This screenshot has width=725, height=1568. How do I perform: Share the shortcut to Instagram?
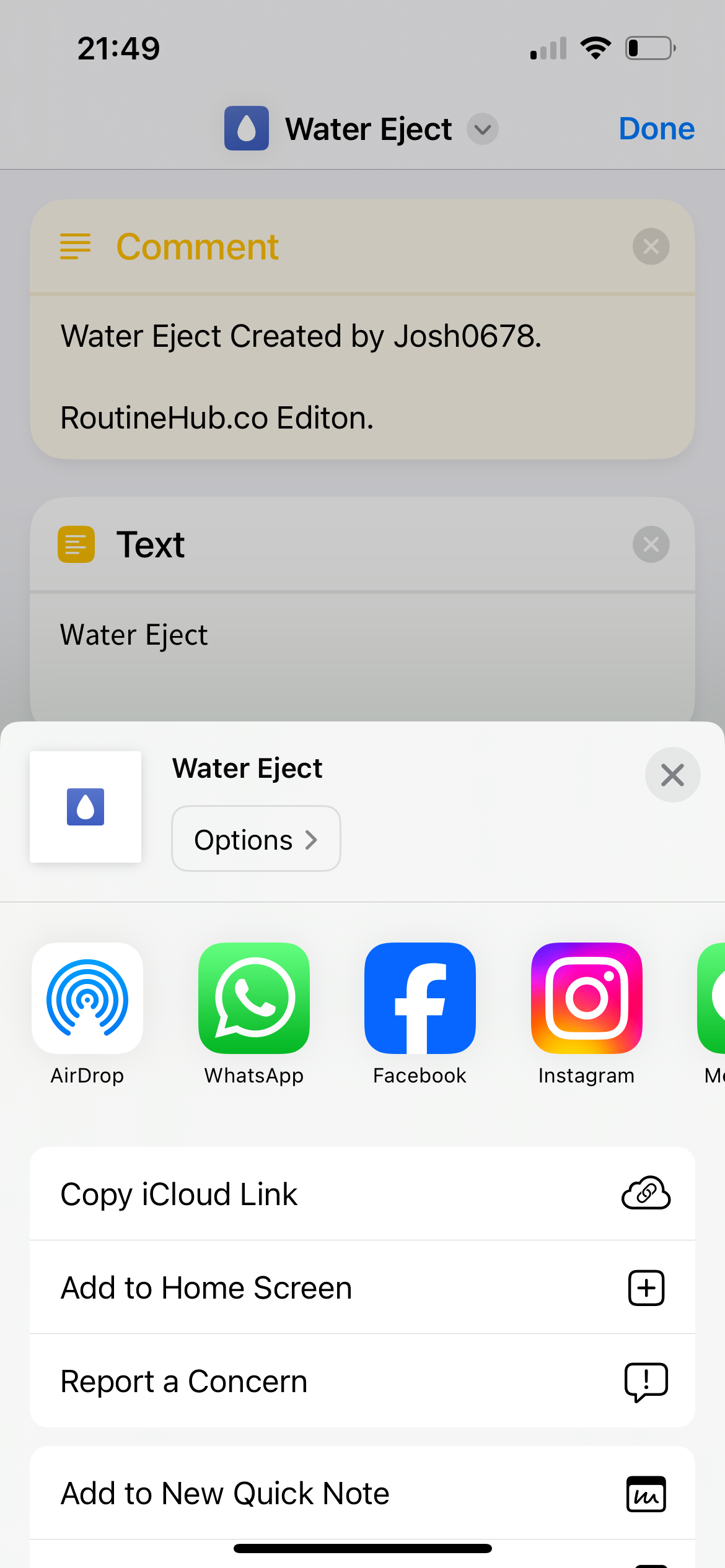coord(586,998)
